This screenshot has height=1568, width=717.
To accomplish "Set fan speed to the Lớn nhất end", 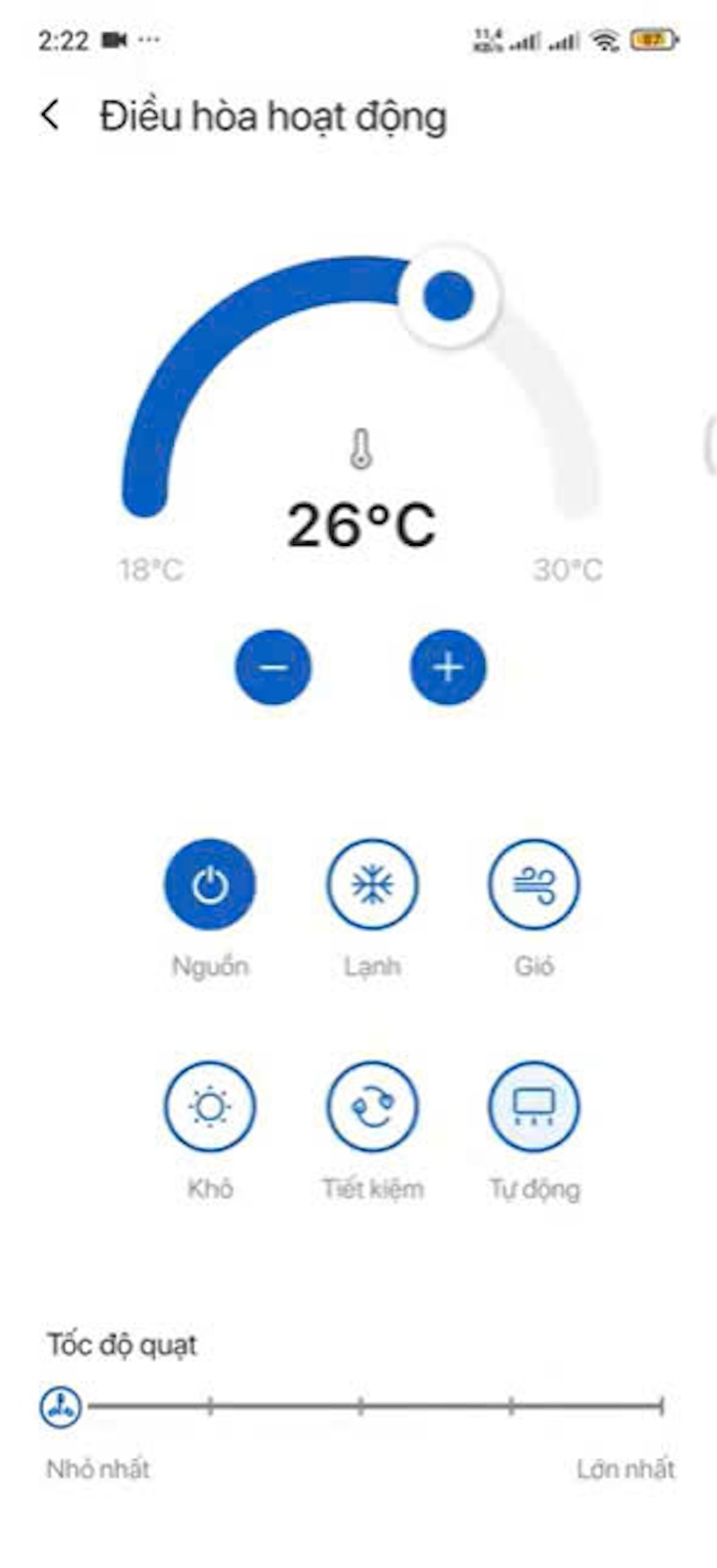I will pos(661,1406).
